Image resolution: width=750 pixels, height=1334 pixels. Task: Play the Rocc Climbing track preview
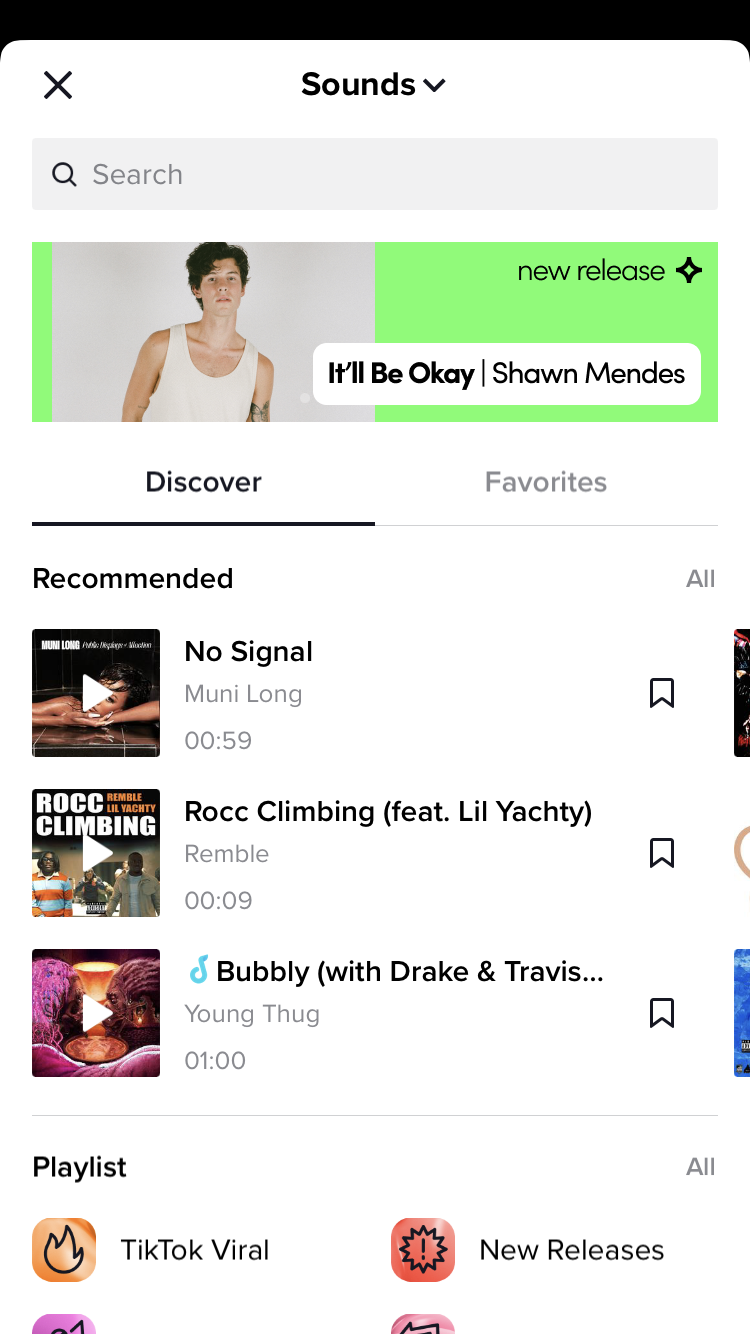(x=95, y=852)
